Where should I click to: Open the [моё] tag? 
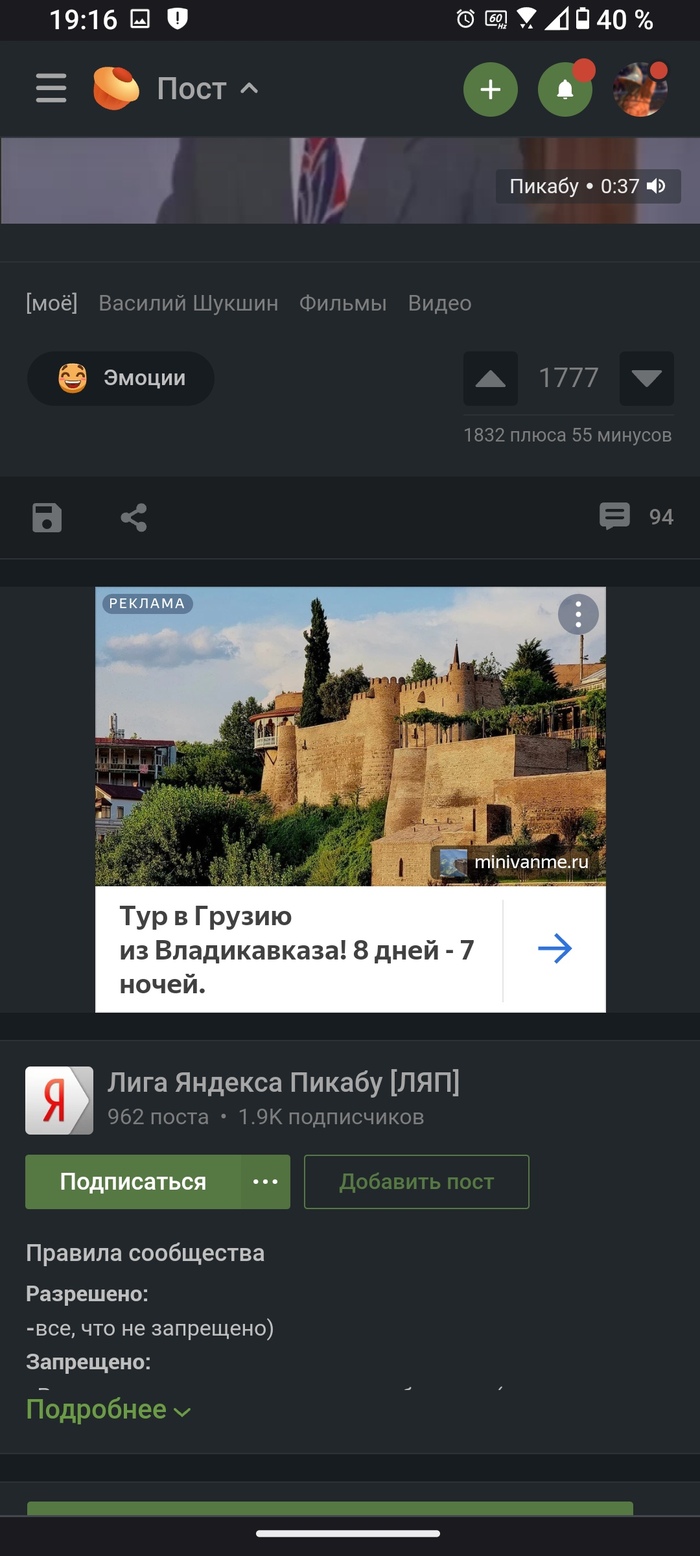coord(51,303)
